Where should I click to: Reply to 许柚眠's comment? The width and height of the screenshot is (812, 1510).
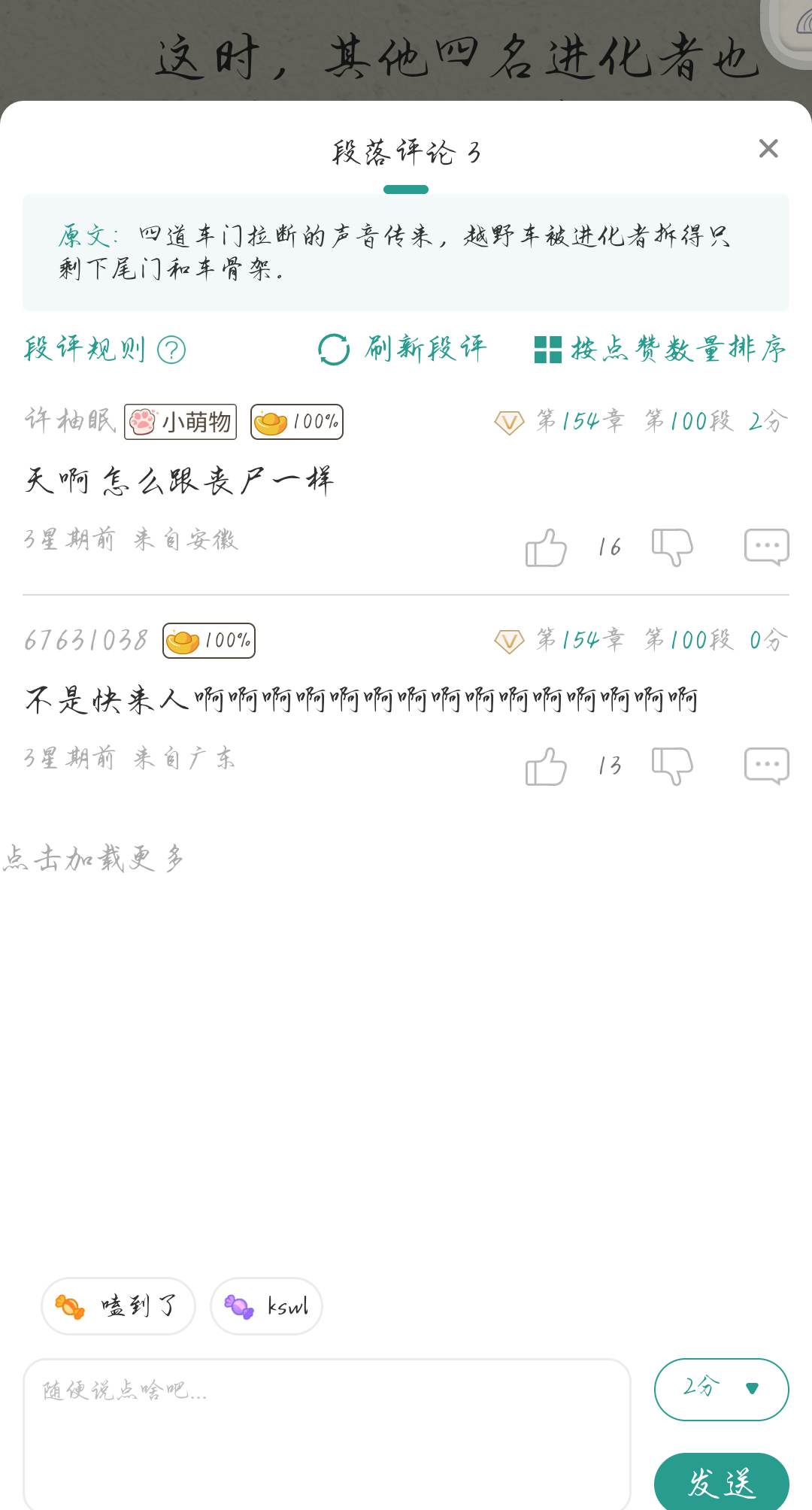[x=766, y=547]
